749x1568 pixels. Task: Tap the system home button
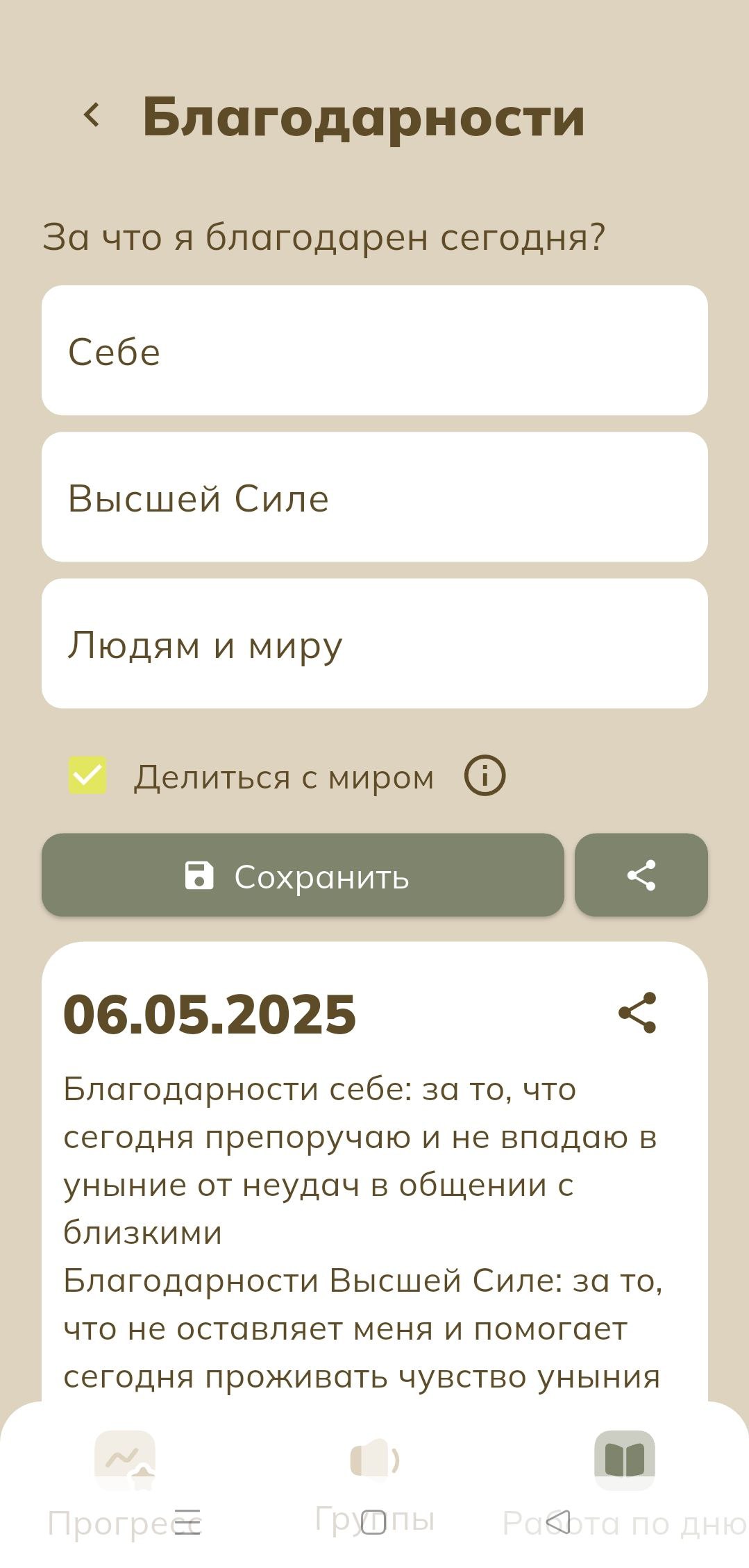[373, 1522]
